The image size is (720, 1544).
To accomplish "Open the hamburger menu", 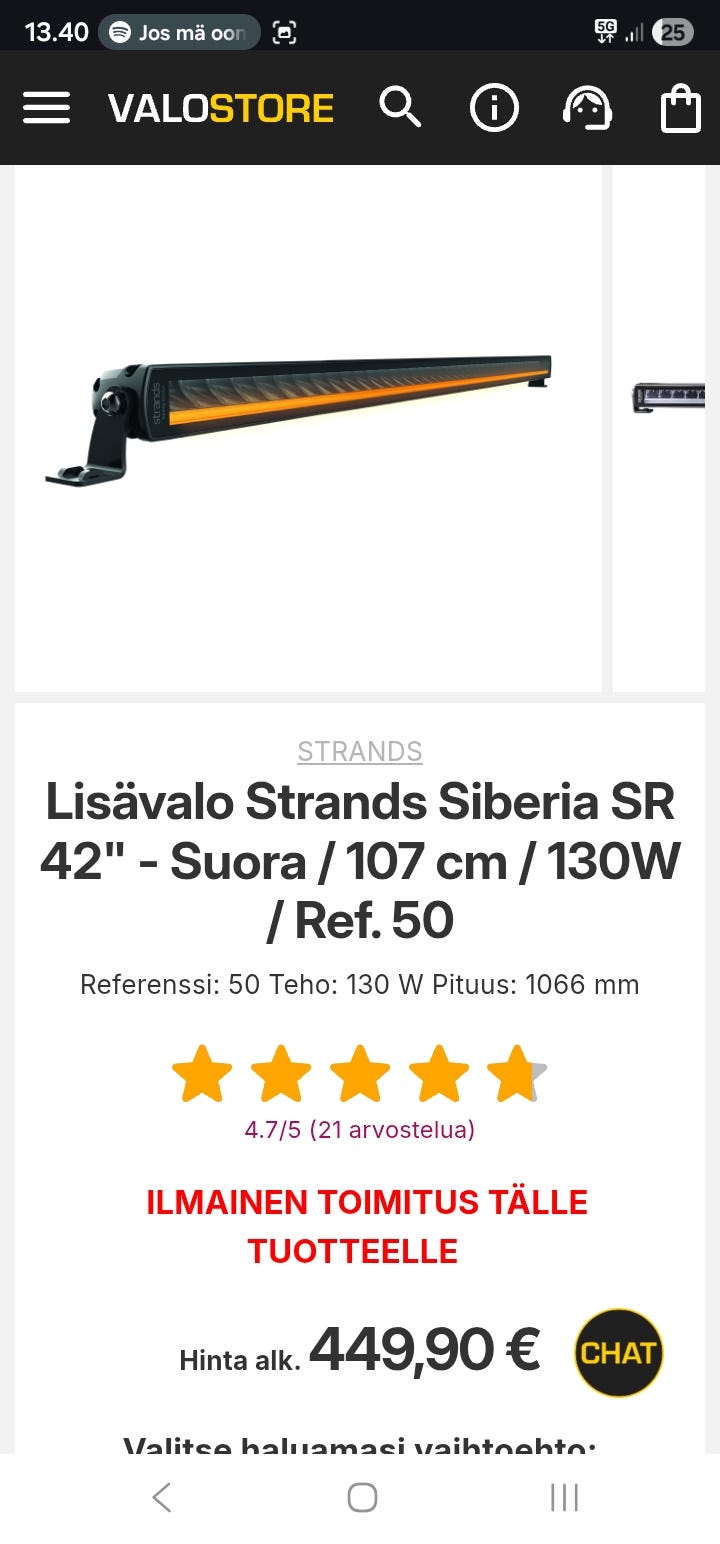I will tap(46, 107).
